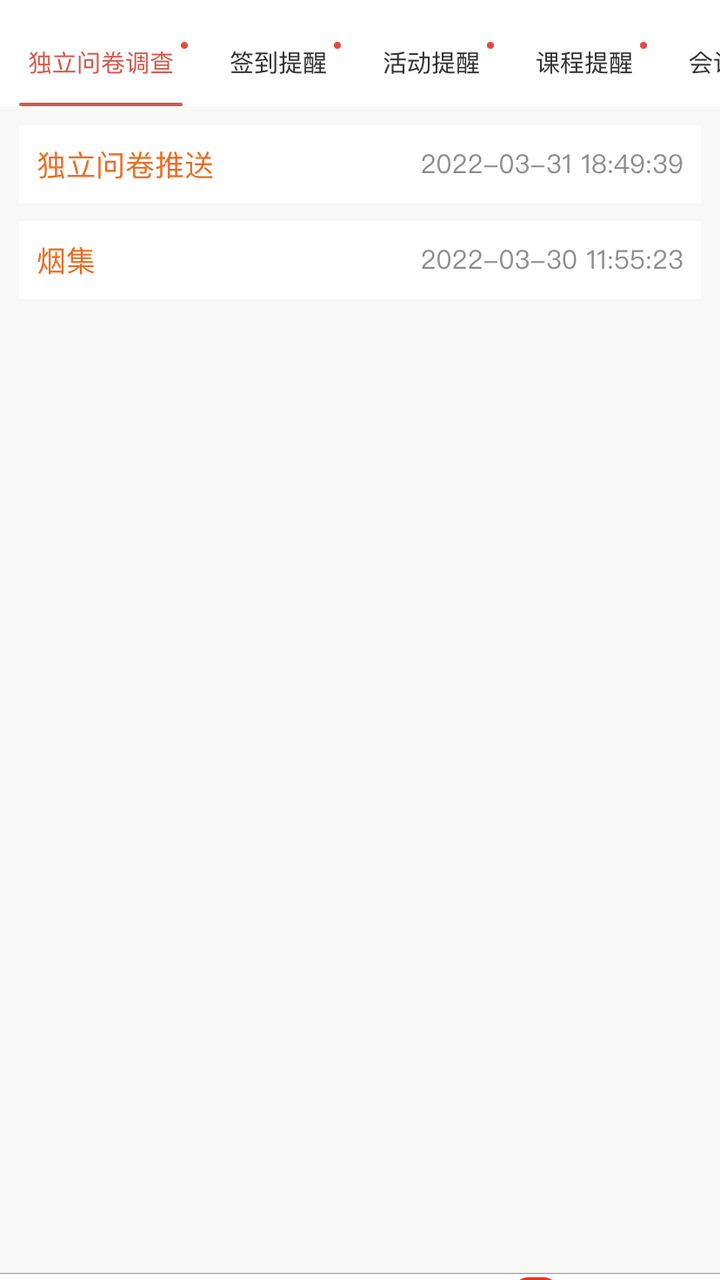Switch to the 签到提醒 tab
Screen dimensions: 720x1280
tap(278, 63)
